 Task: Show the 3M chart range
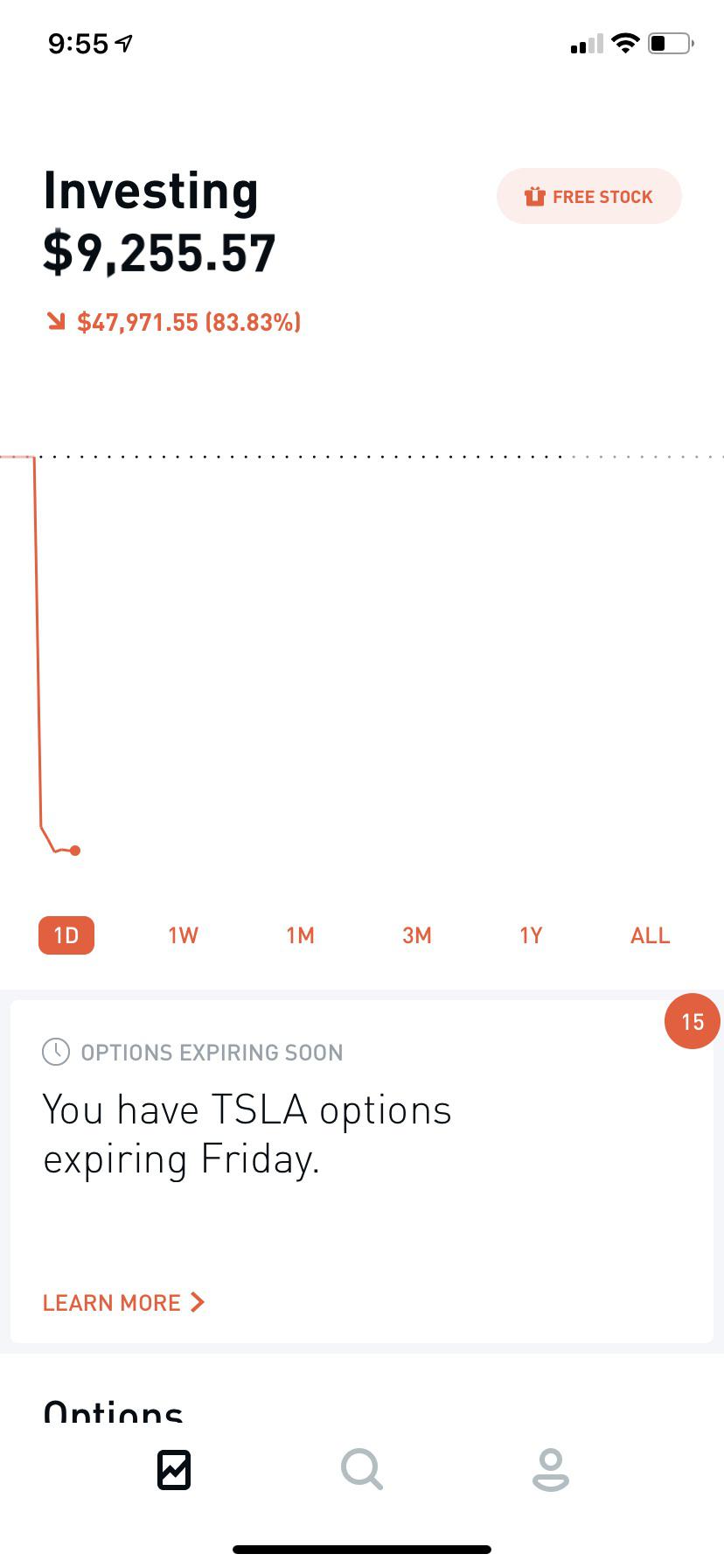[x=417, y=935]
